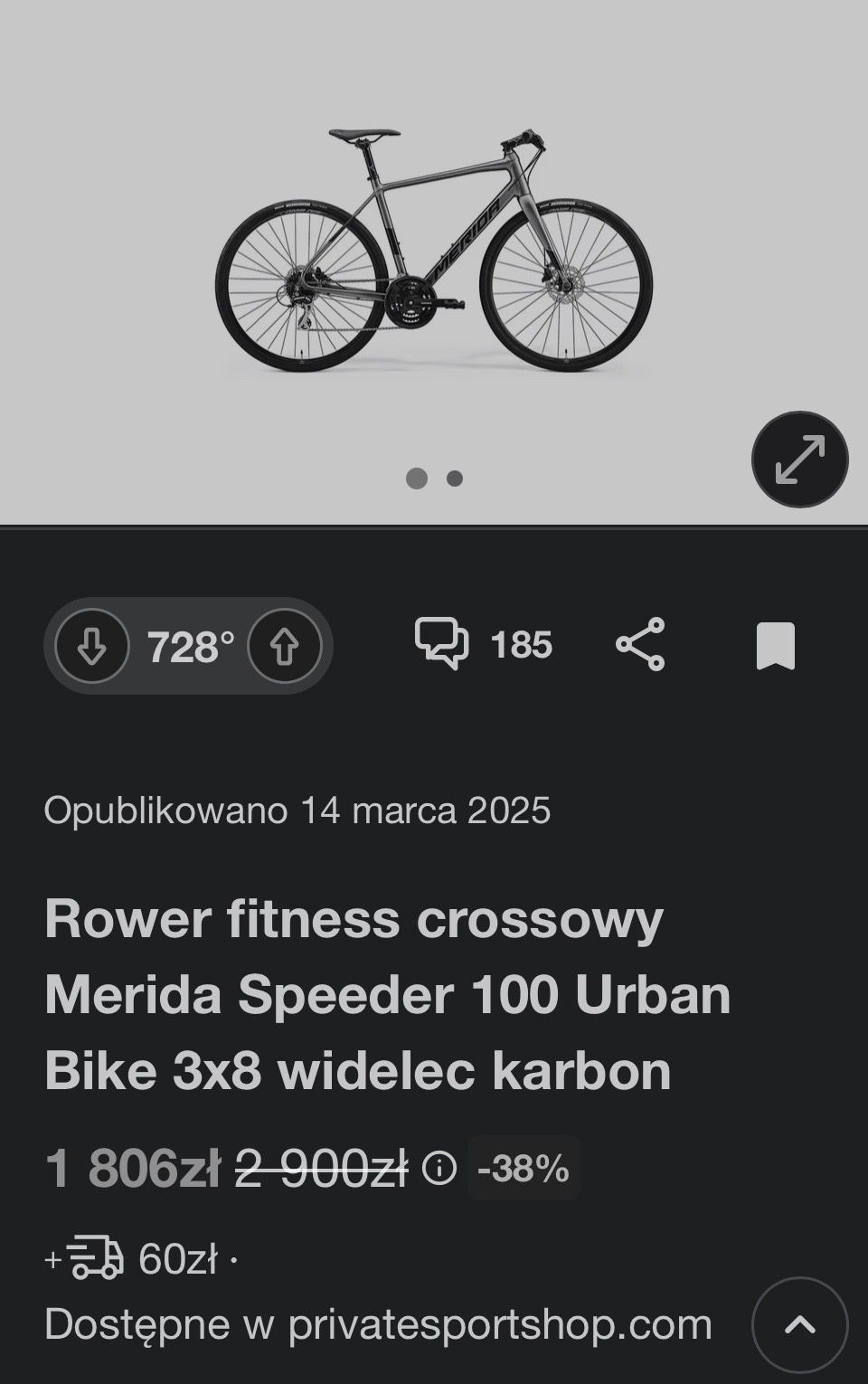Share this bike deal
868x1384 pixels.
(640, 645)
